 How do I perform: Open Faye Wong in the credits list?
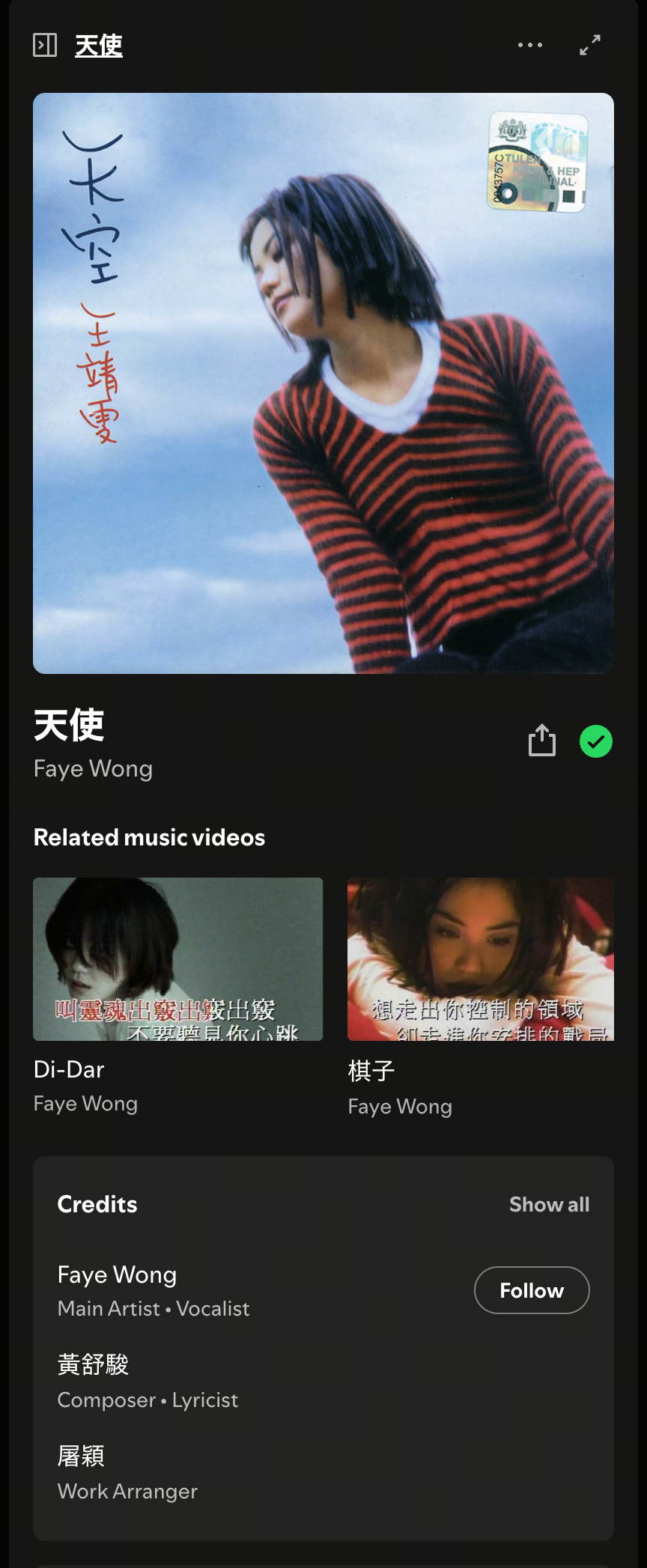[117, 1274]
